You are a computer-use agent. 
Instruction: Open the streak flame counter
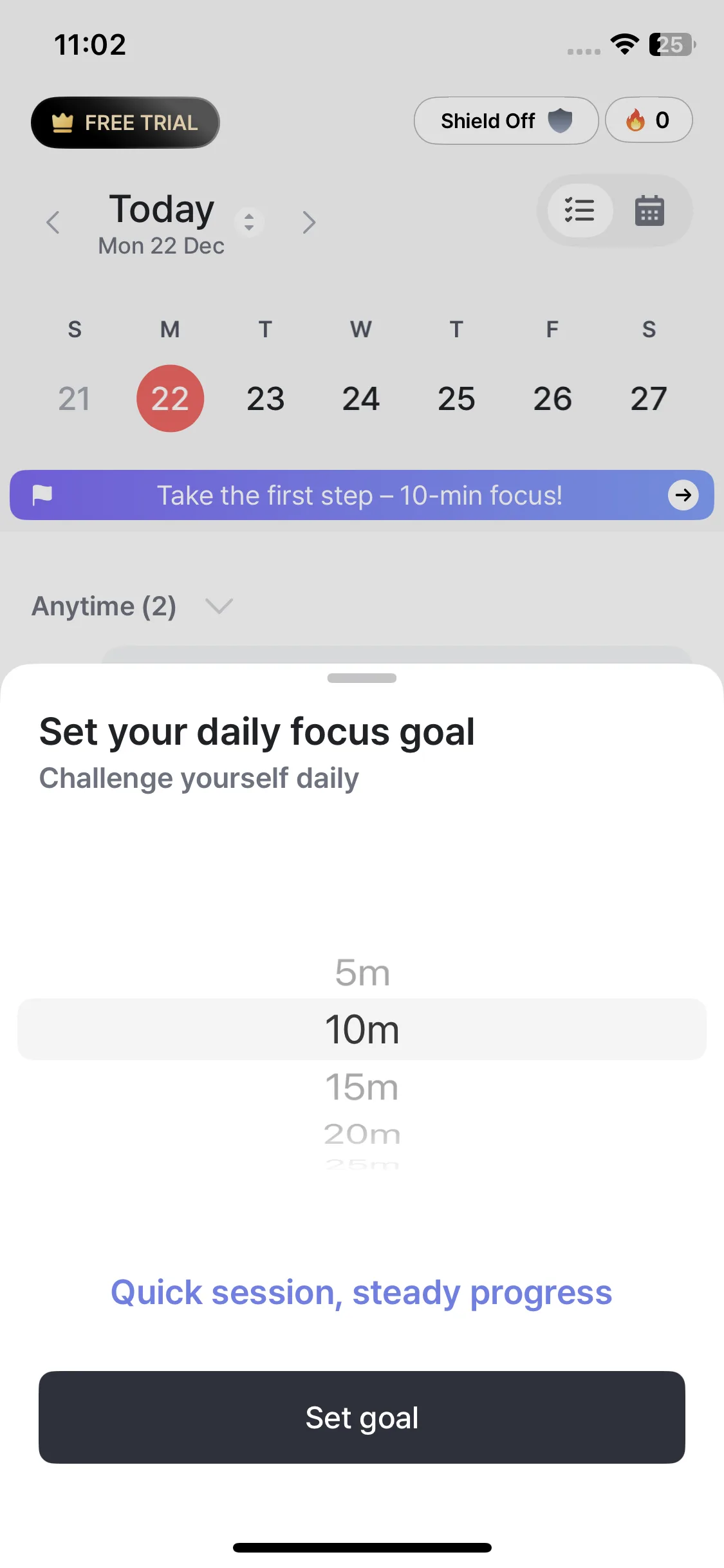point(648,120)
